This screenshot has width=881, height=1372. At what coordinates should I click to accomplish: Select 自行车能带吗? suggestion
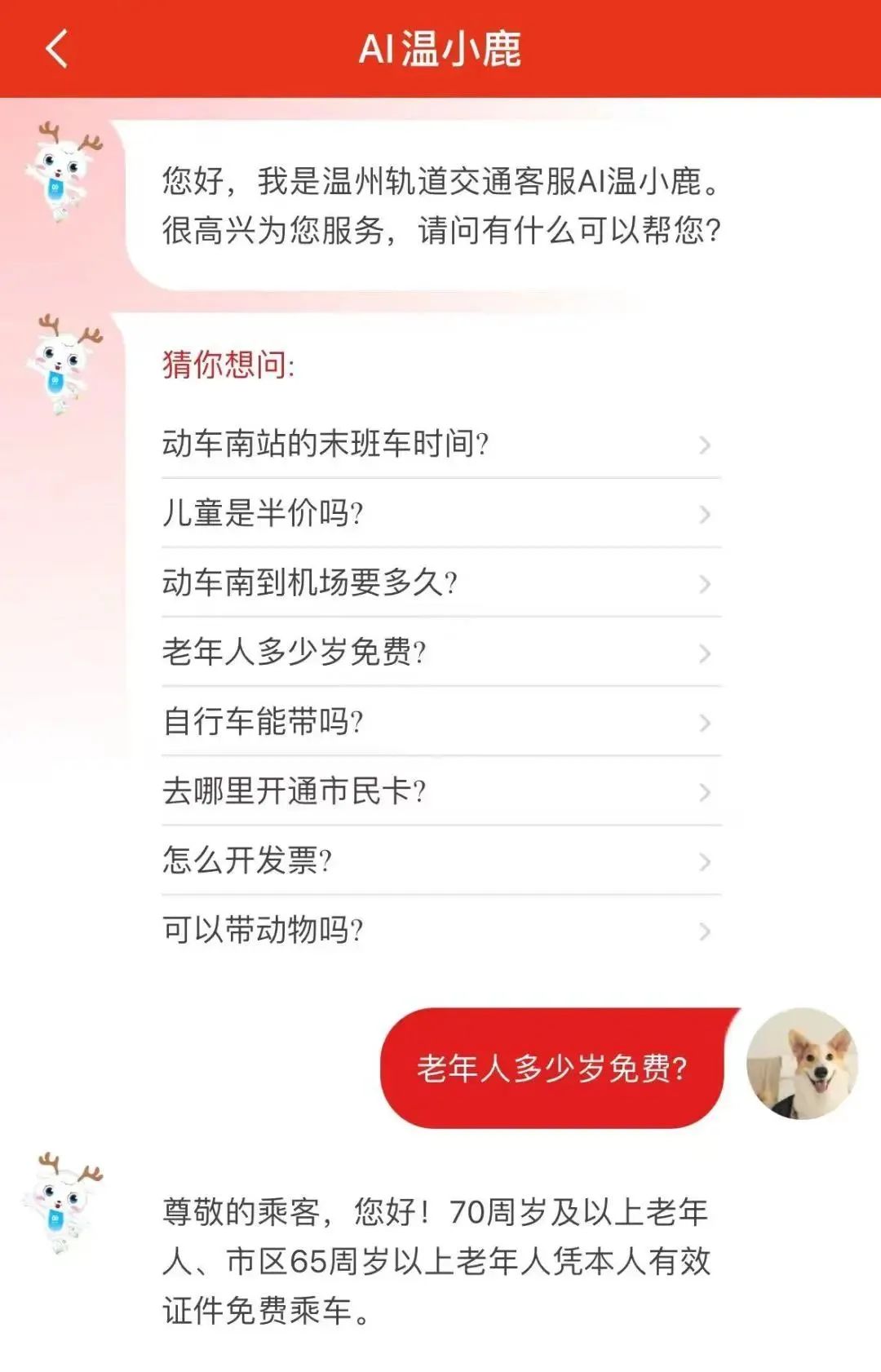[440, 722]
